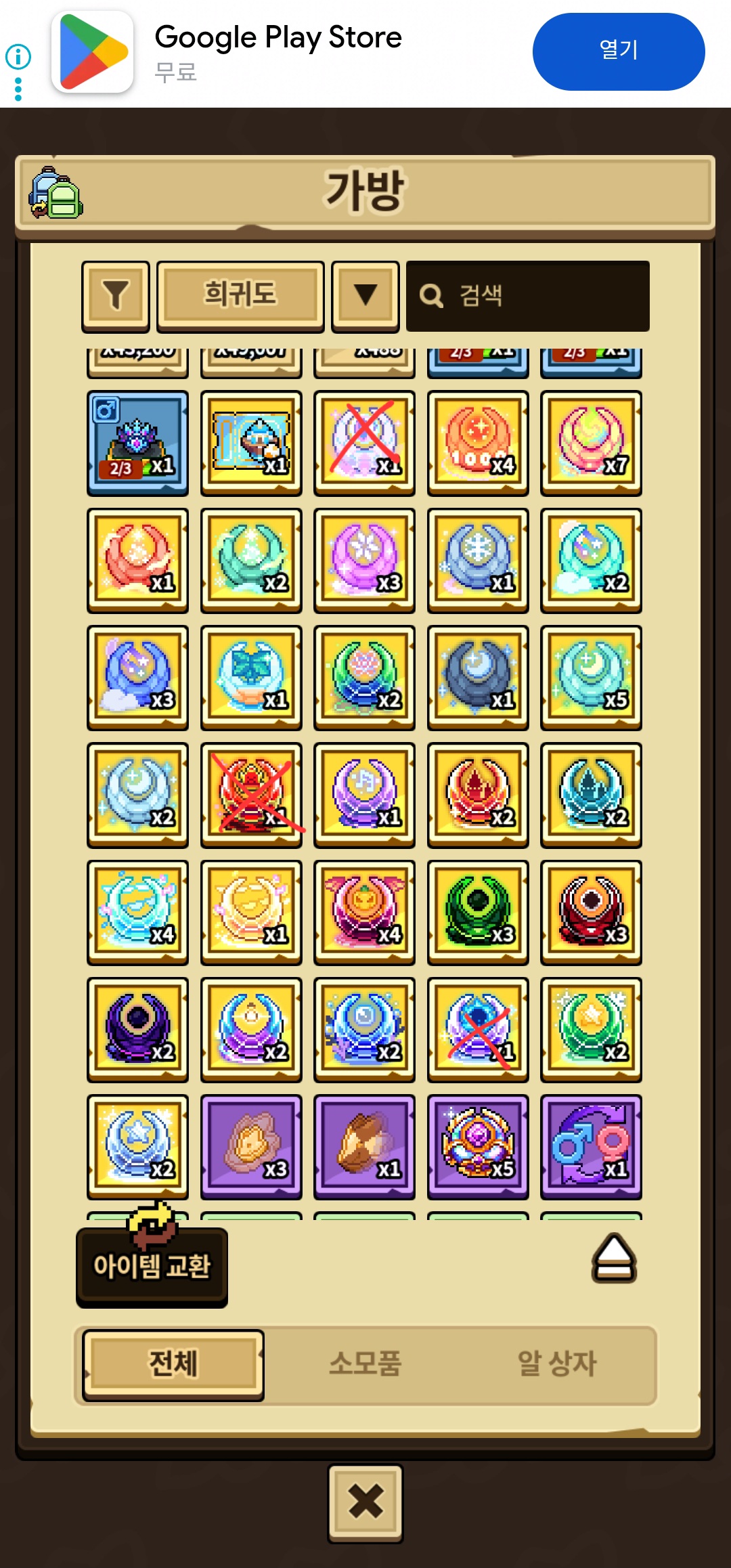Select the gender swap item x1
Viewport: 731px width, 1568px height.
click(x=591, y=1146)
